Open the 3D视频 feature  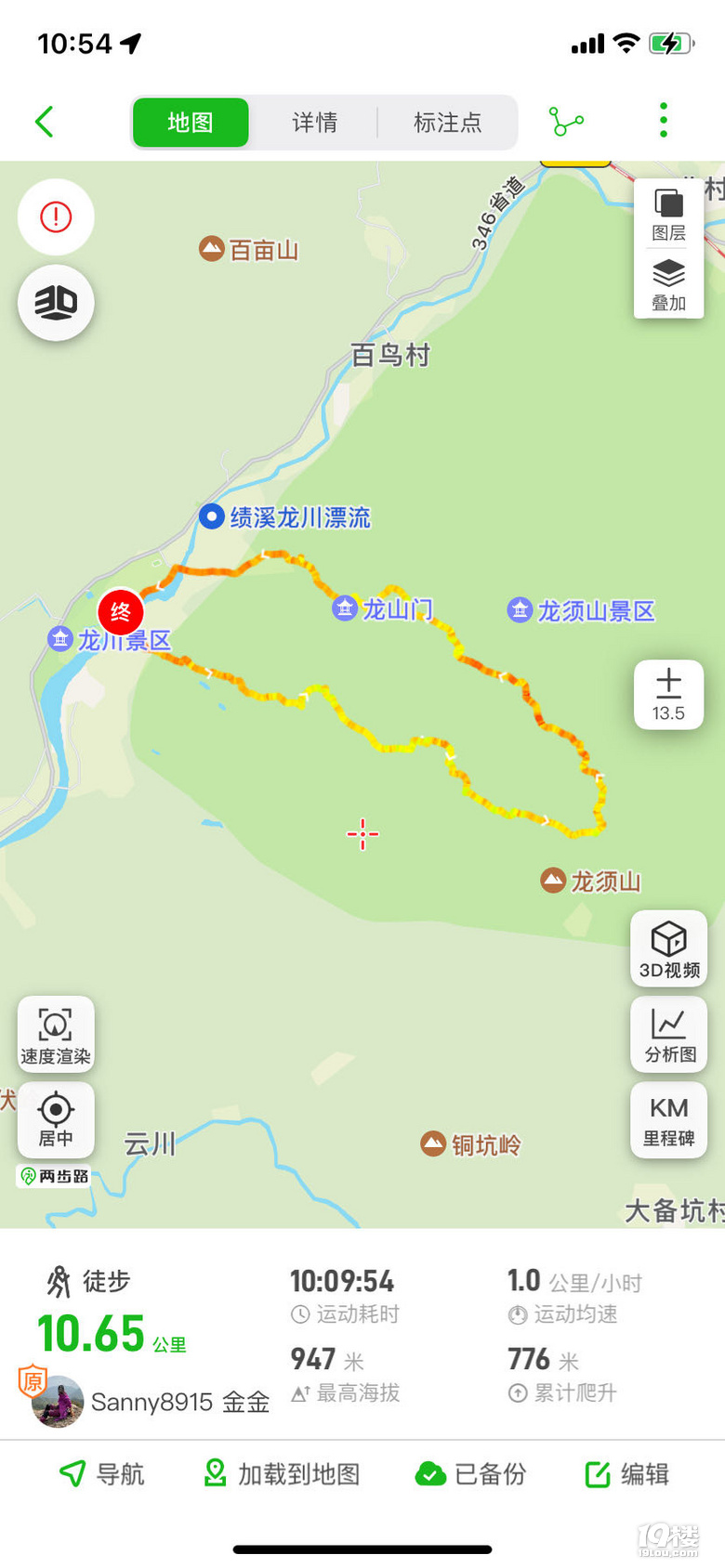[668, 948]
